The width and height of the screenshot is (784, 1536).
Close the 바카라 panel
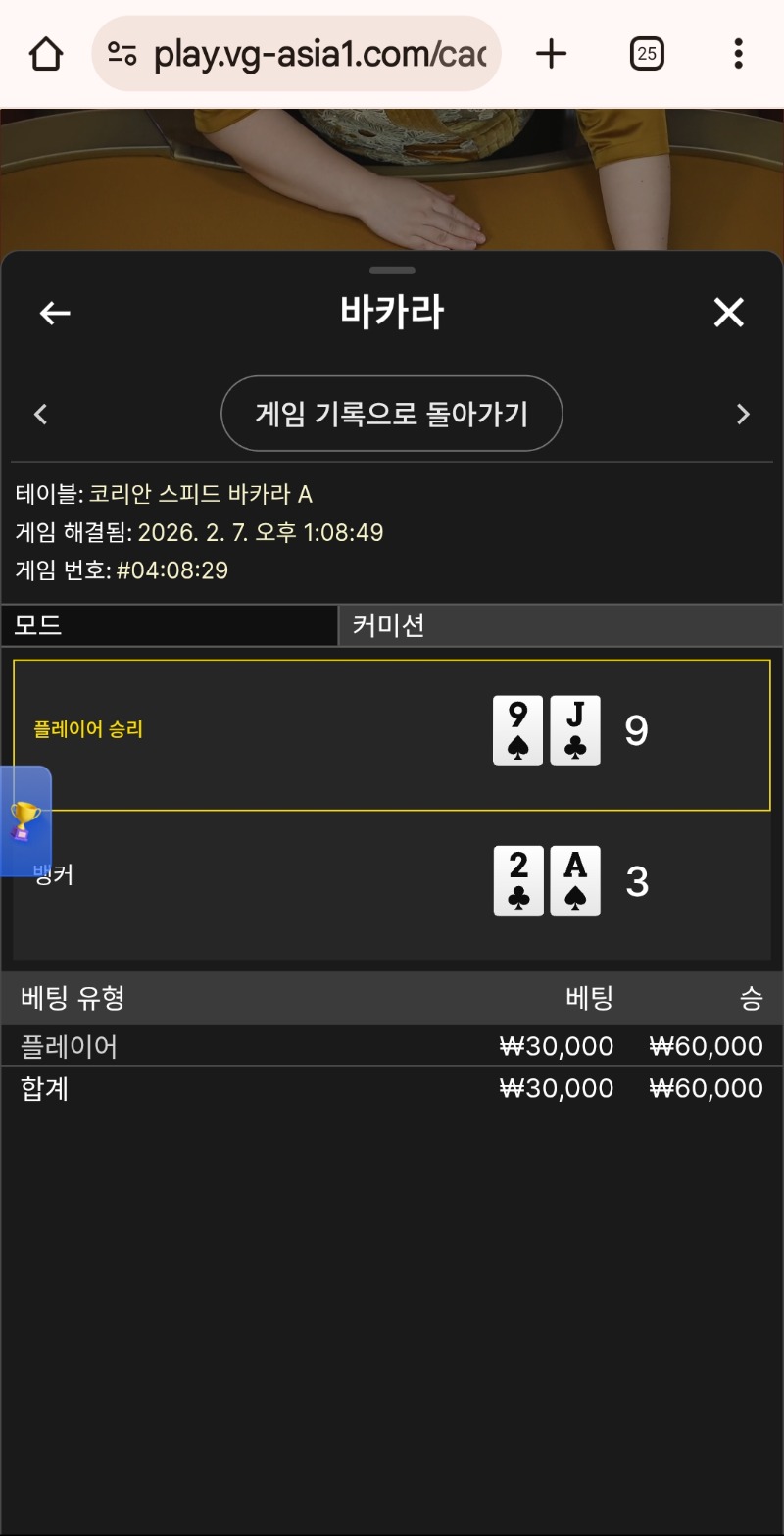tap(728, 313)
